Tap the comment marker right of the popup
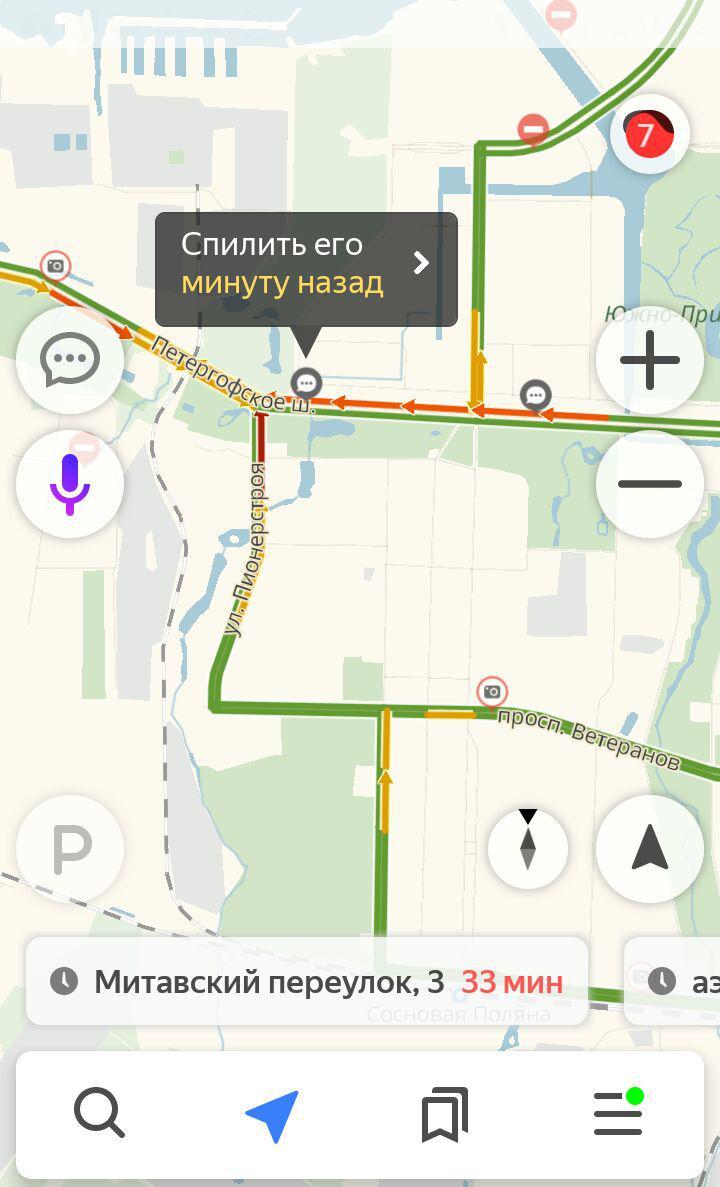The height and width of the screenshot is (1187, 720). (536, 395)
